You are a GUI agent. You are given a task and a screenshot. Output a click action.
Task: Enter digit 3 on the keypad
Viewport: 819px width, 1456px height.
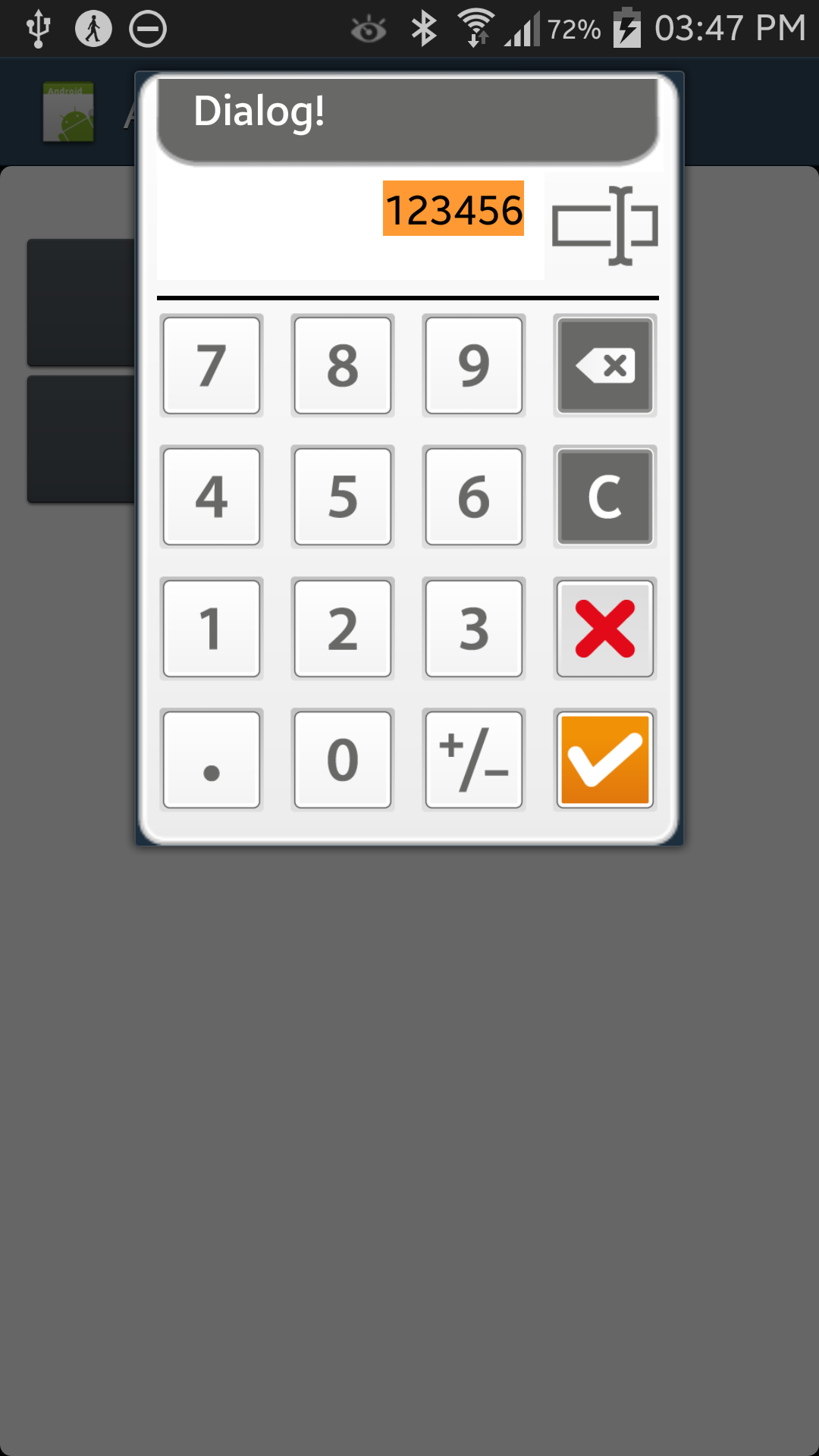point(474,629)
